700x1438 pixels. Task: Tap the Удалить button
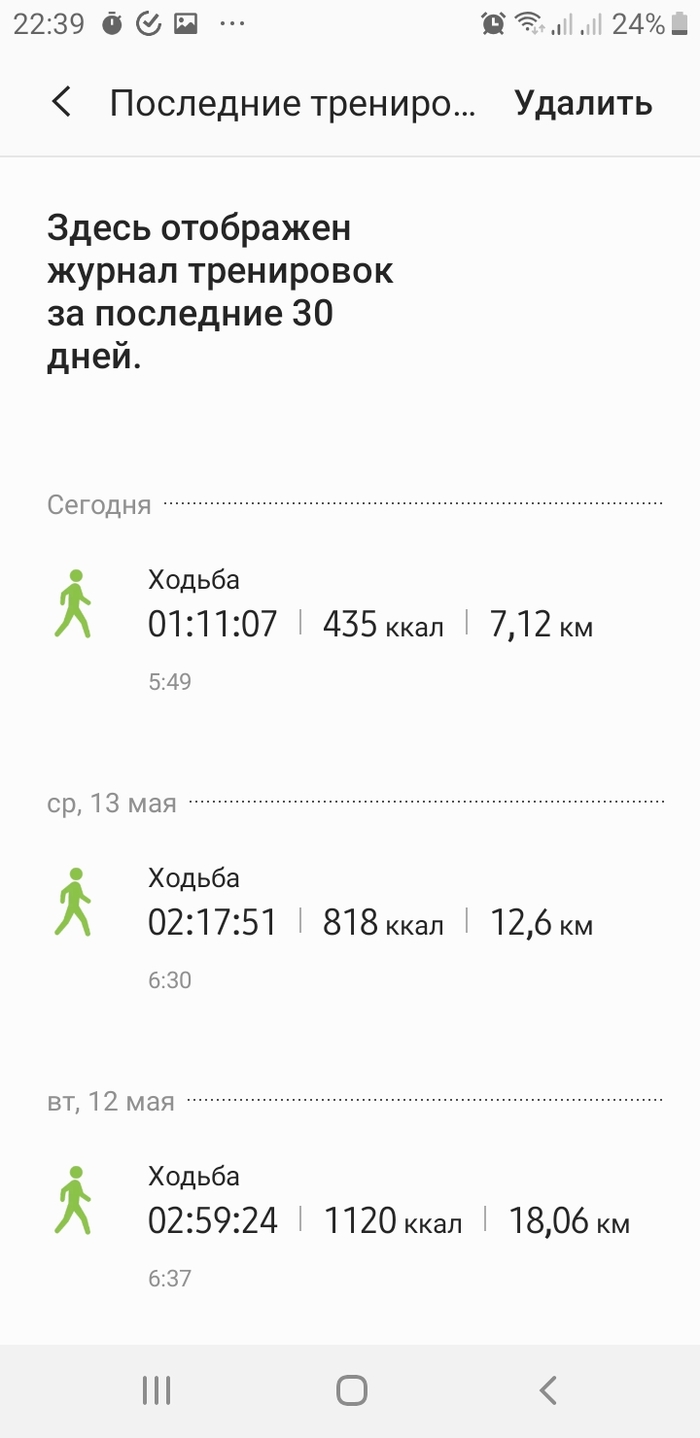click(583, 103)
